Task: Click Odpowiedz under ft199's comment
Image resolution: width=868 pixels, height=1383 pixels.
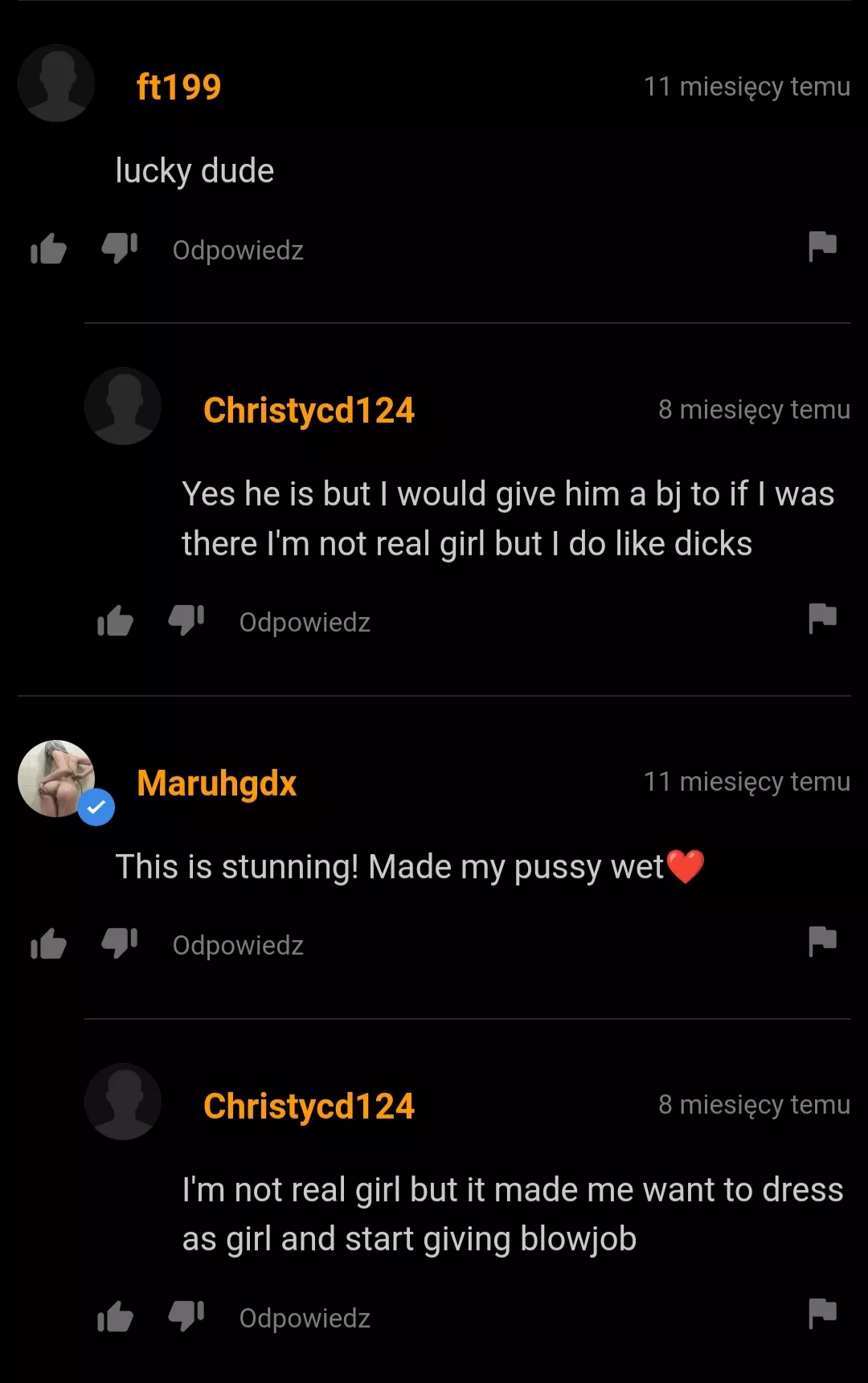Action: (x=237, y=250)
